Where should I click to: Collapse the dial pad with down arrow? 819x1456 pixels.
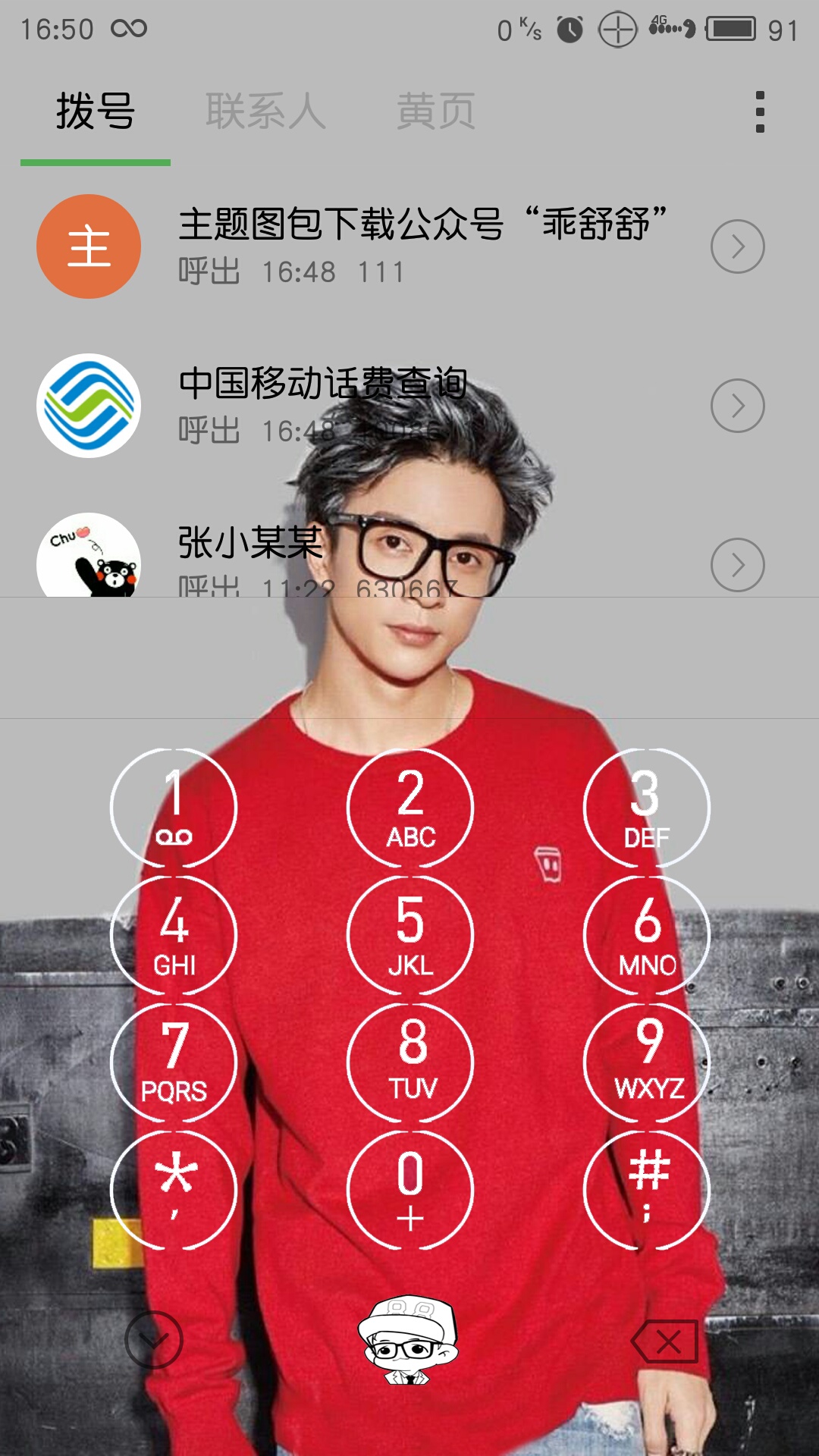click(154, 1340)
